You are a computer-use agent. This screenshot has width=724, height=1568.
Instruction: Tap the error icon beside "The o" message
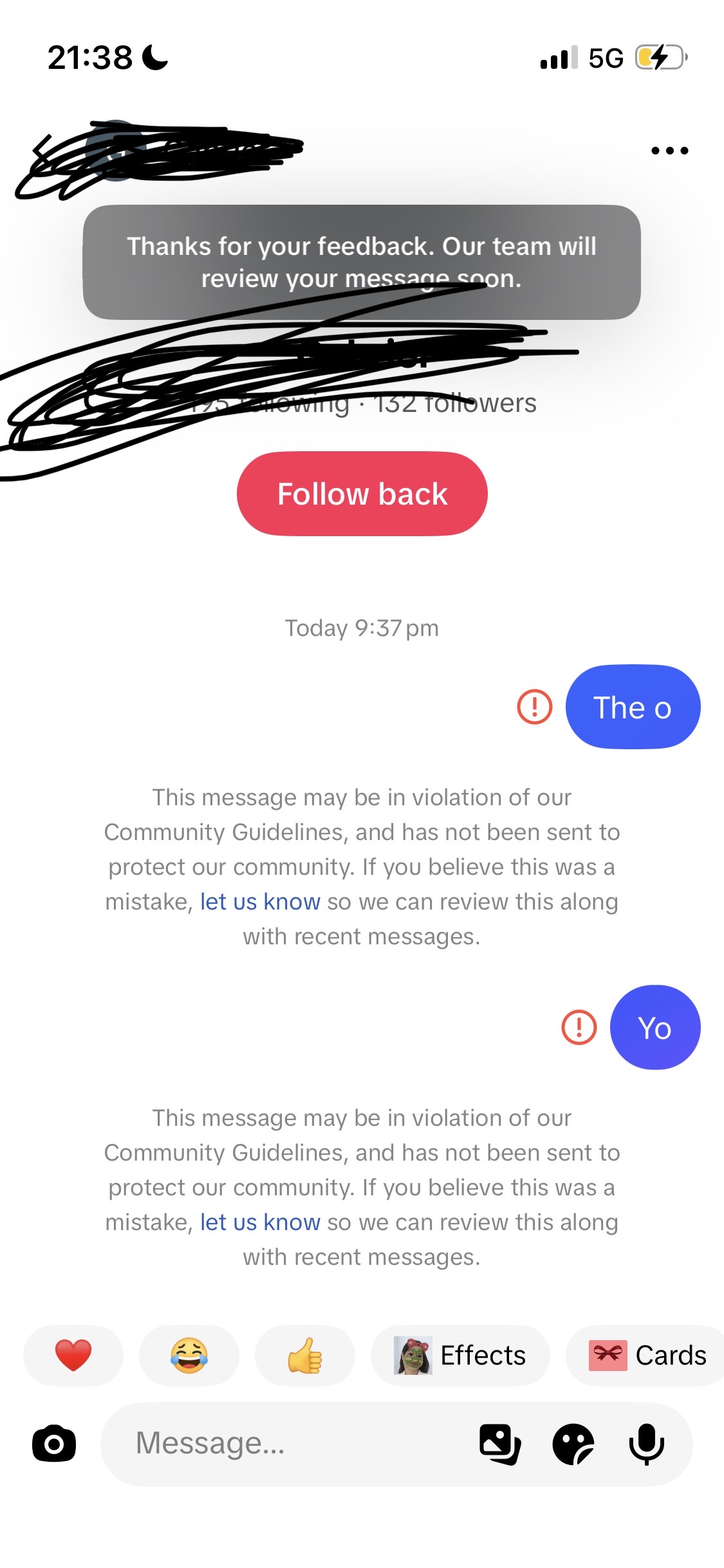(535, 707)
